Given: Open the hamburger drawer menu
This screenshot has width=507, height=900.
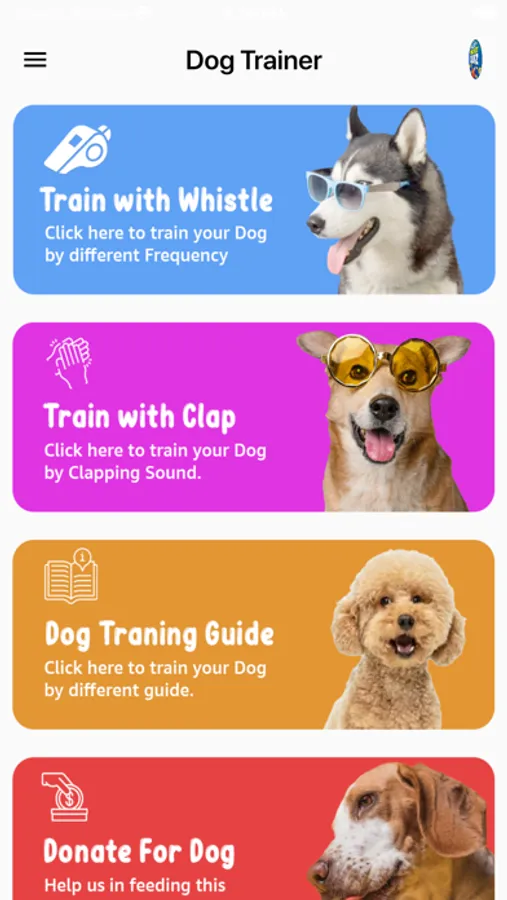Looking at the screenshot, I should 35,60.
